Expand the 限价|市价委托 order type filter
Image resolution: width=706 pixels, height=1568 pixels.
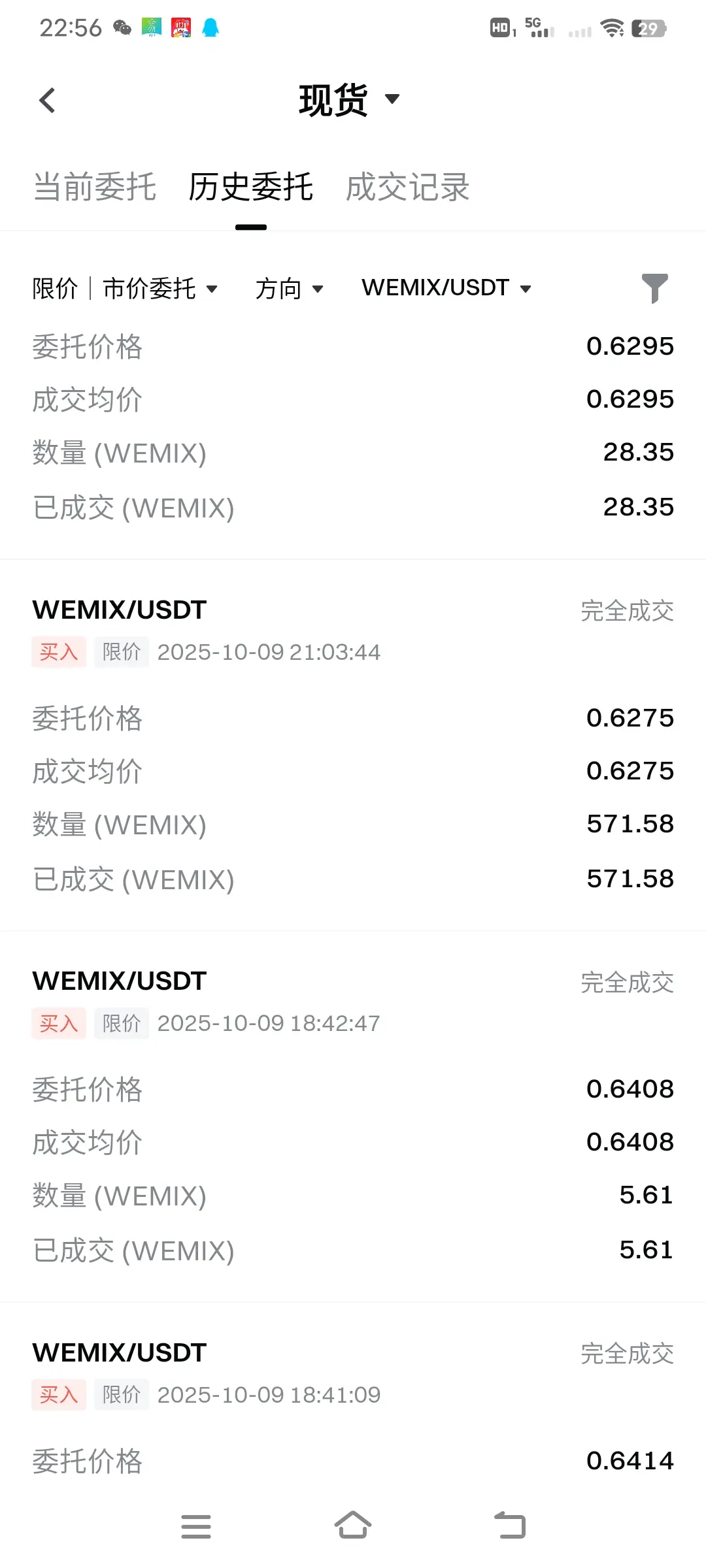point(125,288)
